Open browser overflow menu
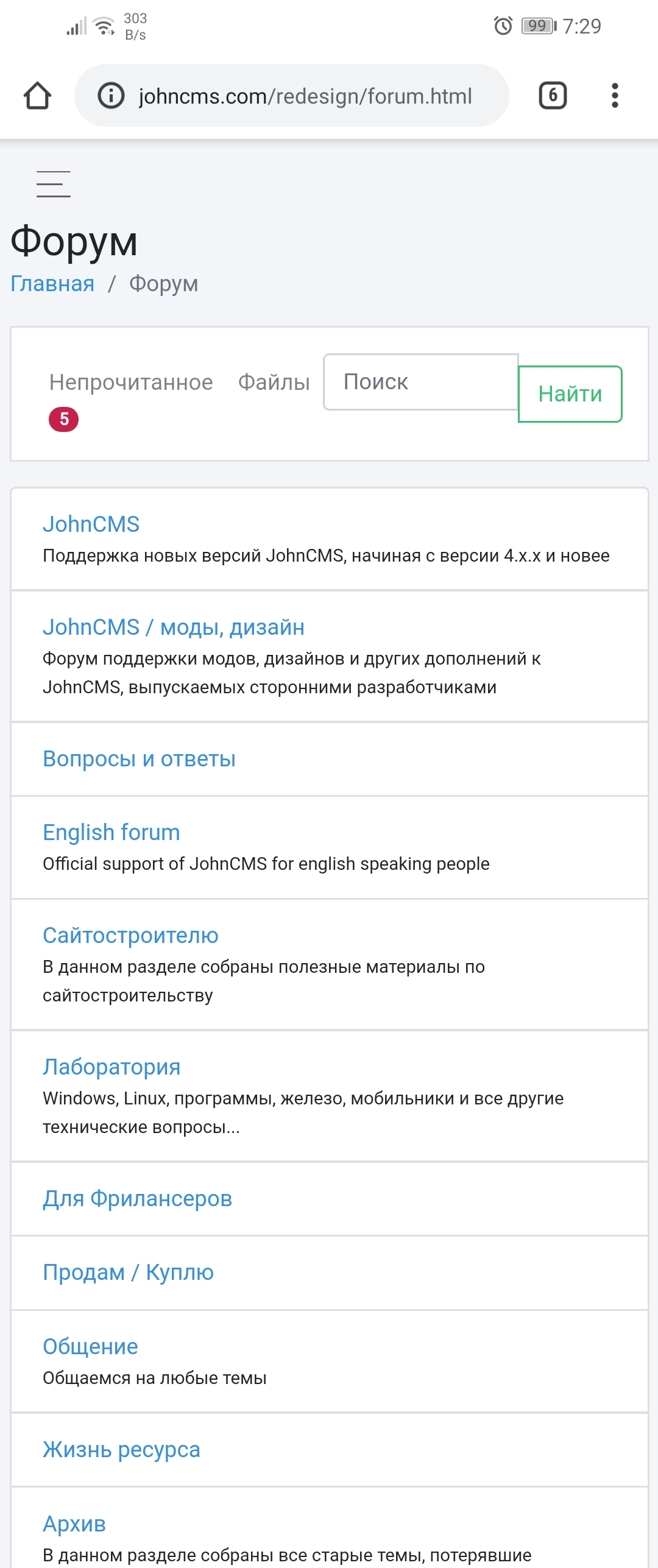The height and width of the screenshot is (1568, 658). point(615,96)
